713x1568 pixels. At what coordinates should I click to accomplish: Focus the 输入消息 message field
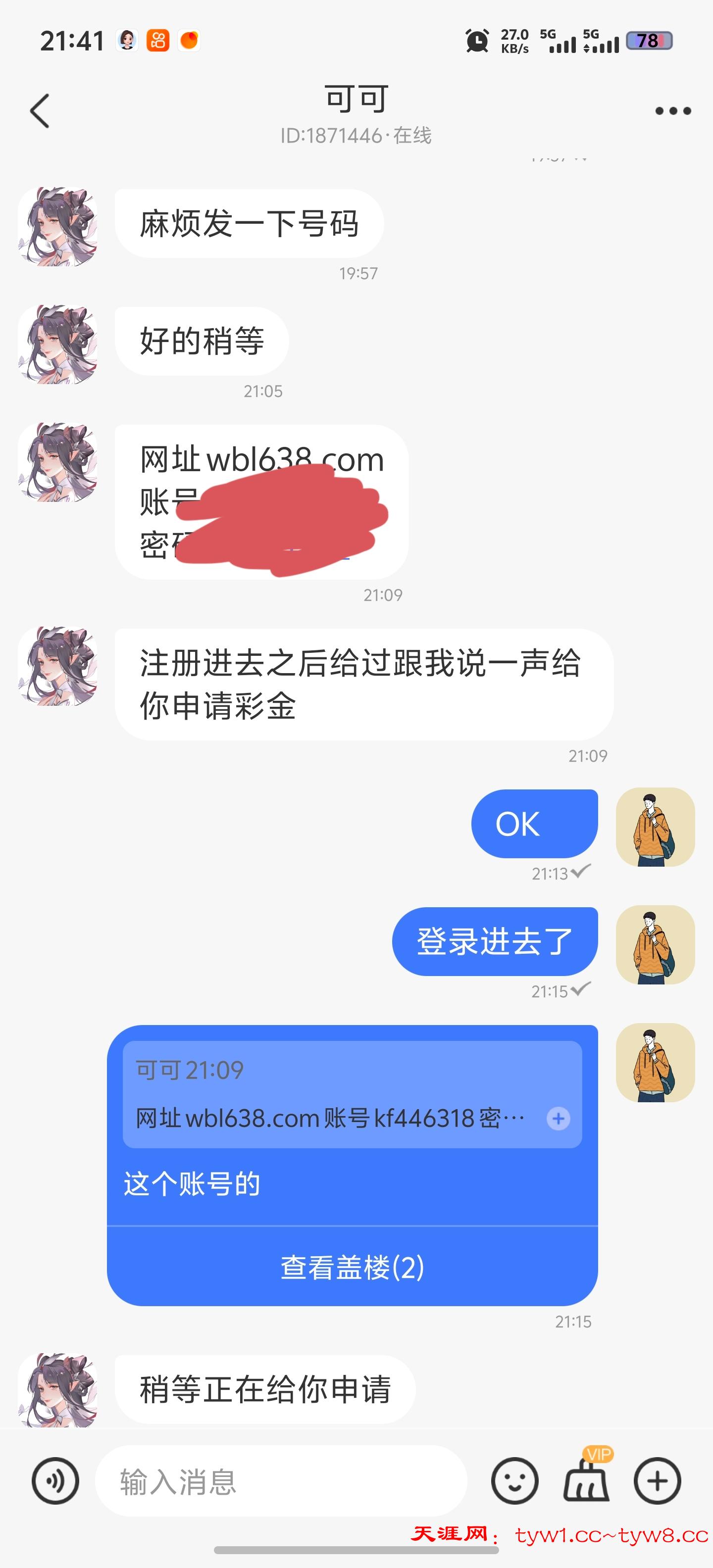(x=280, y=1481)
